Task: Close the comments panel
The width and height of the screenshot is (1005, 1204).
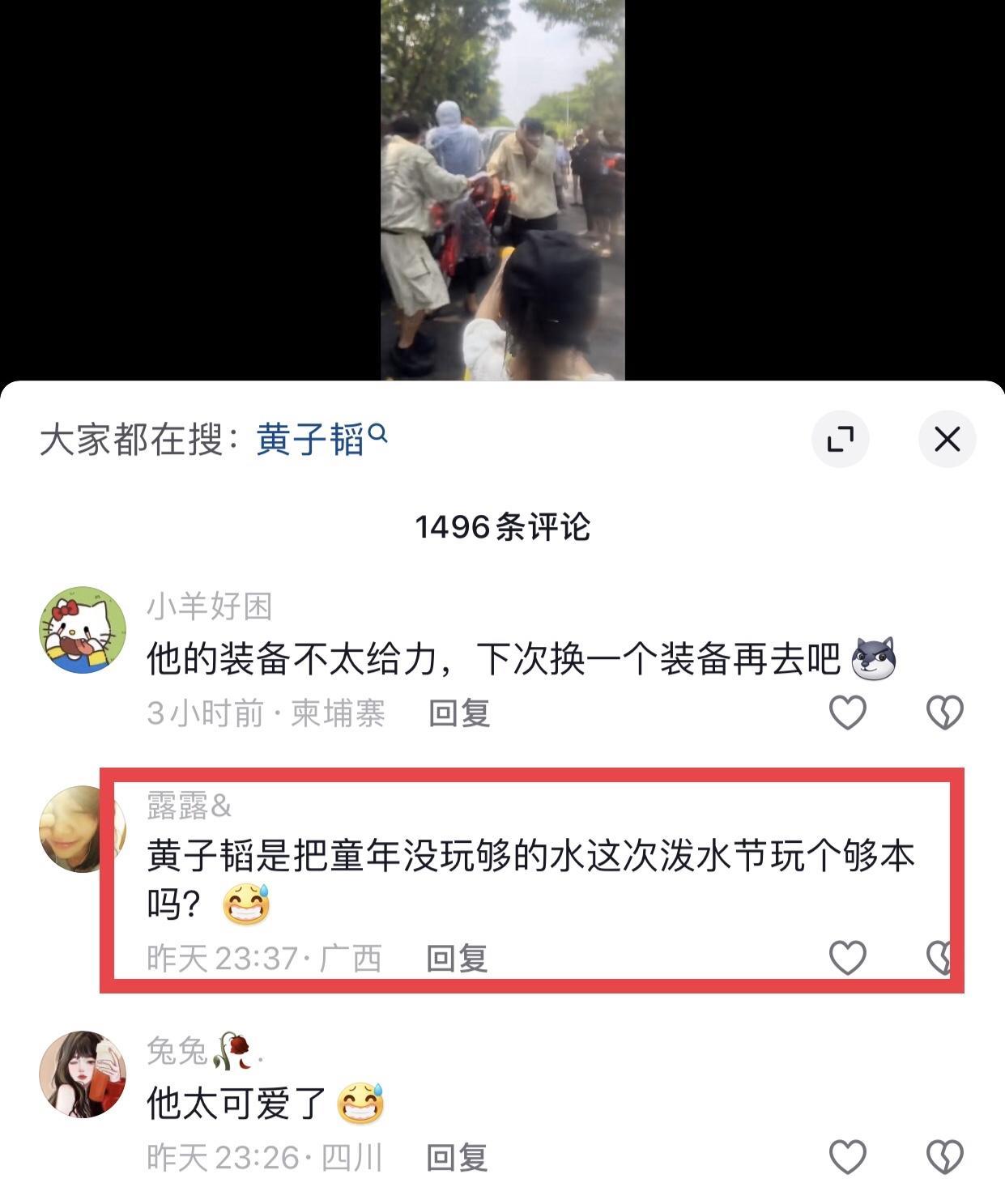Action: 947,440
